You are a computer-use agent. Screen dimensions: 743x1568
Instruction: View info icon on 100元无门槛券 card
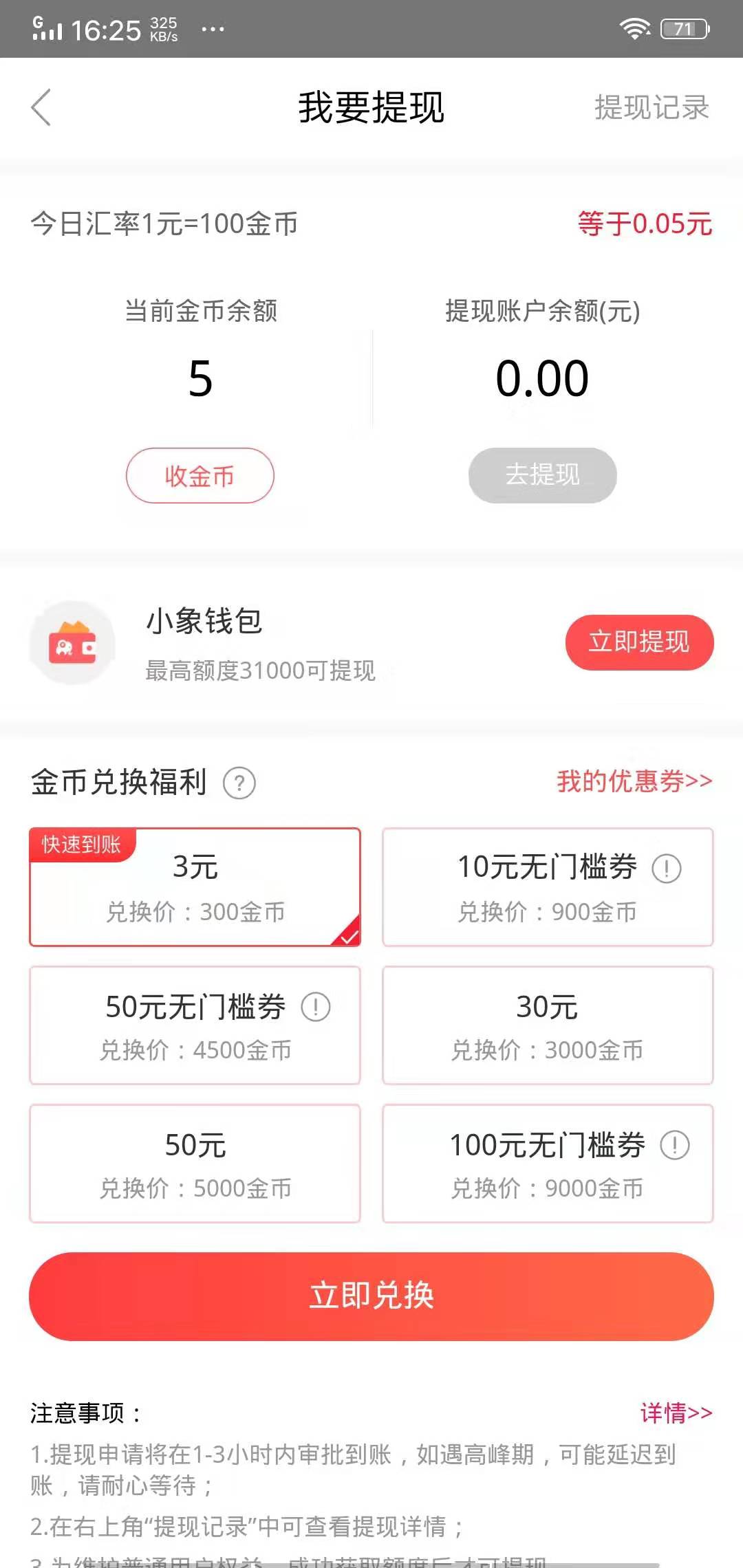673,1144
